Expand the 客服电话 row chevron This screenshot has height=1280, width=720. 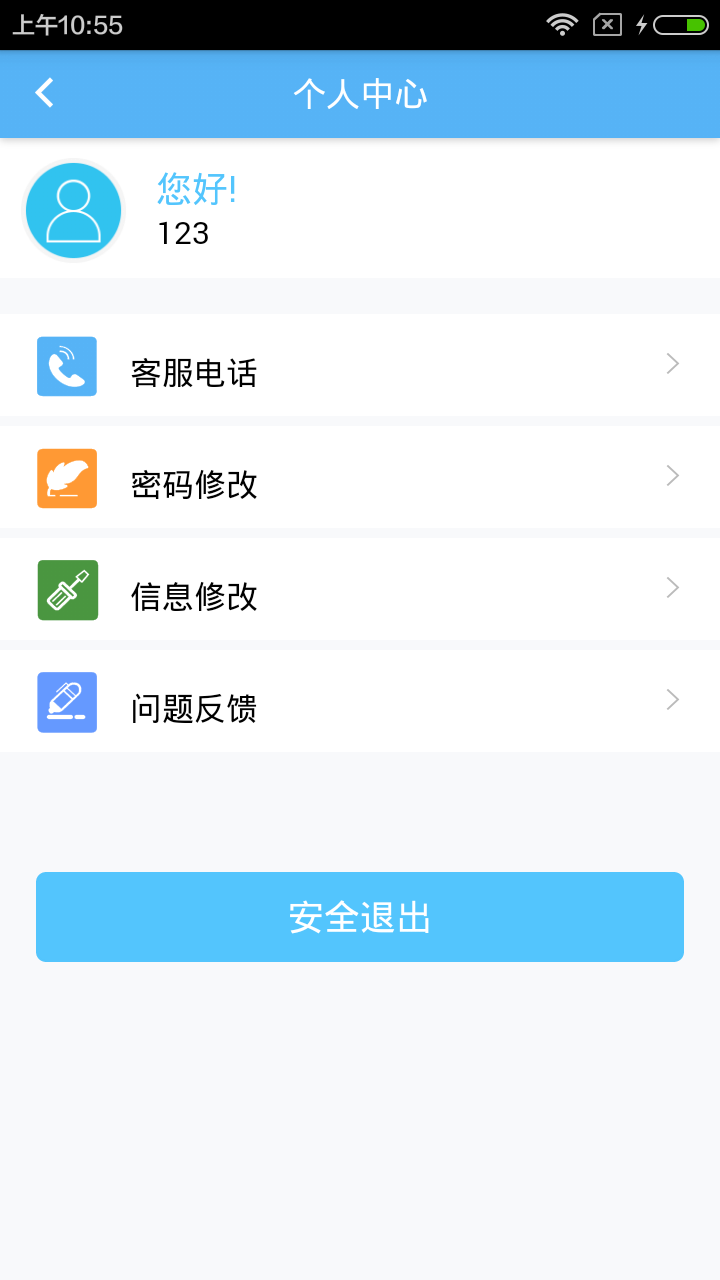(x=672, y=363)
